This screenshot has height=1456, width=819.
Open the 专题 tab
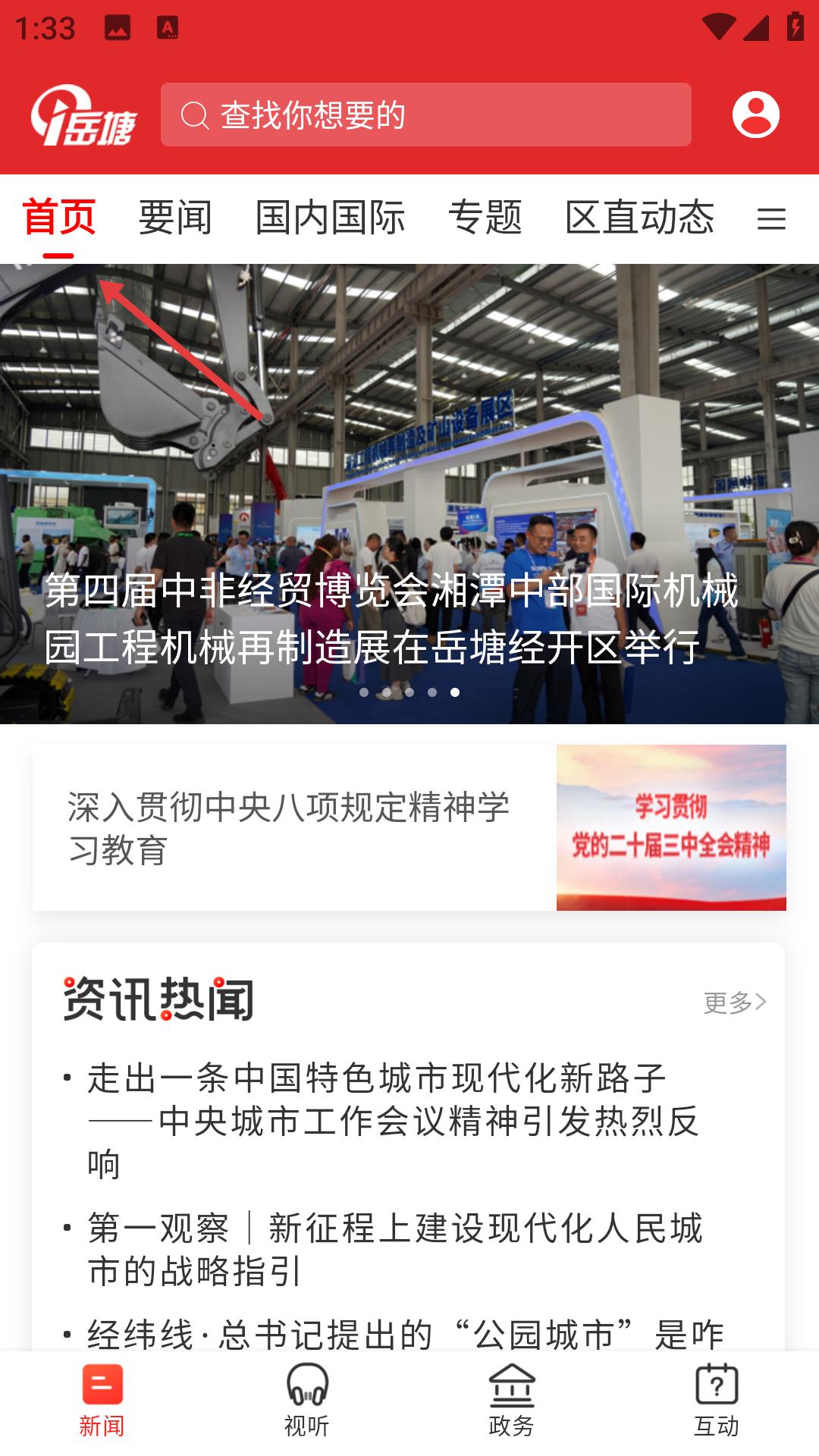(485, 218)
